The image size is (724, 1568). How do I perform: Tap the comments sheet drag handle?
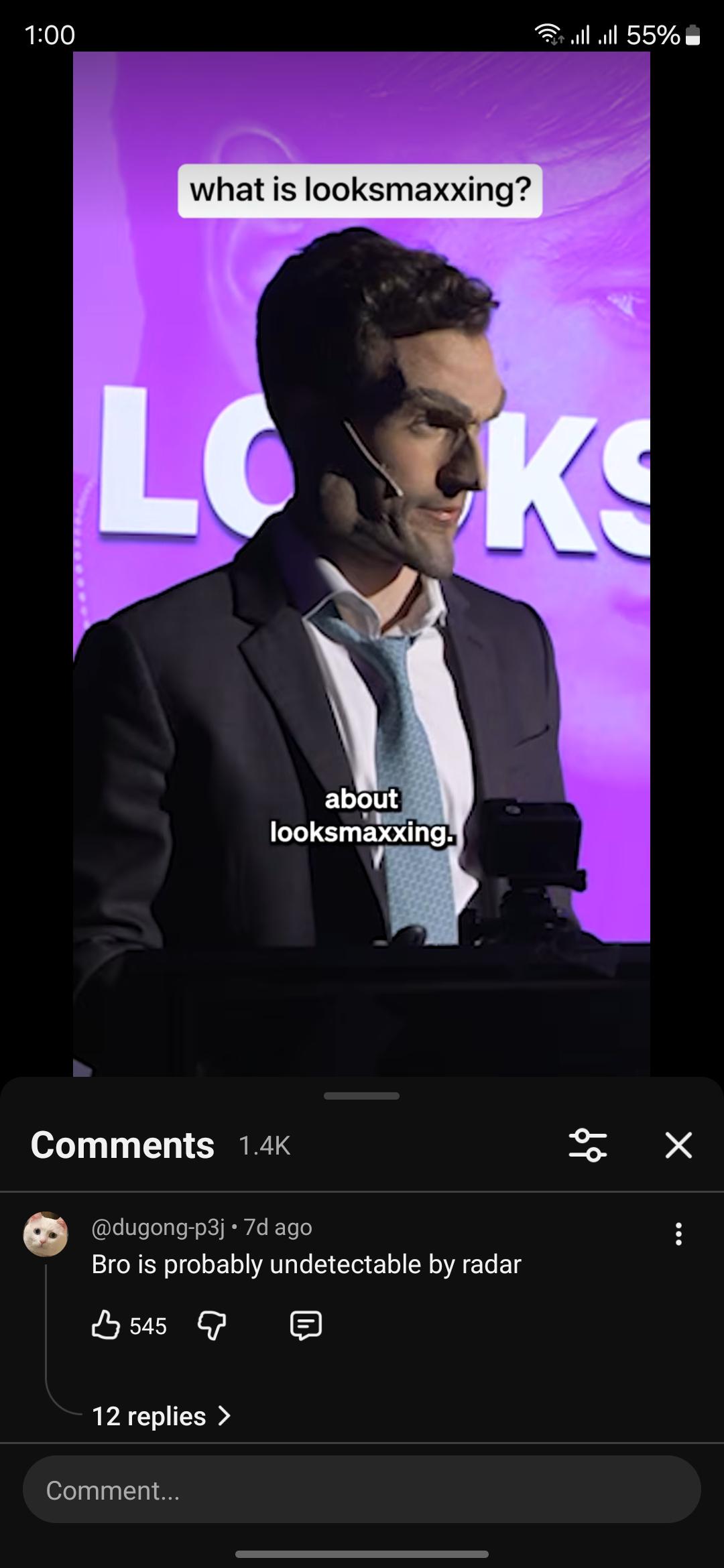click(x=361, y=1096)
